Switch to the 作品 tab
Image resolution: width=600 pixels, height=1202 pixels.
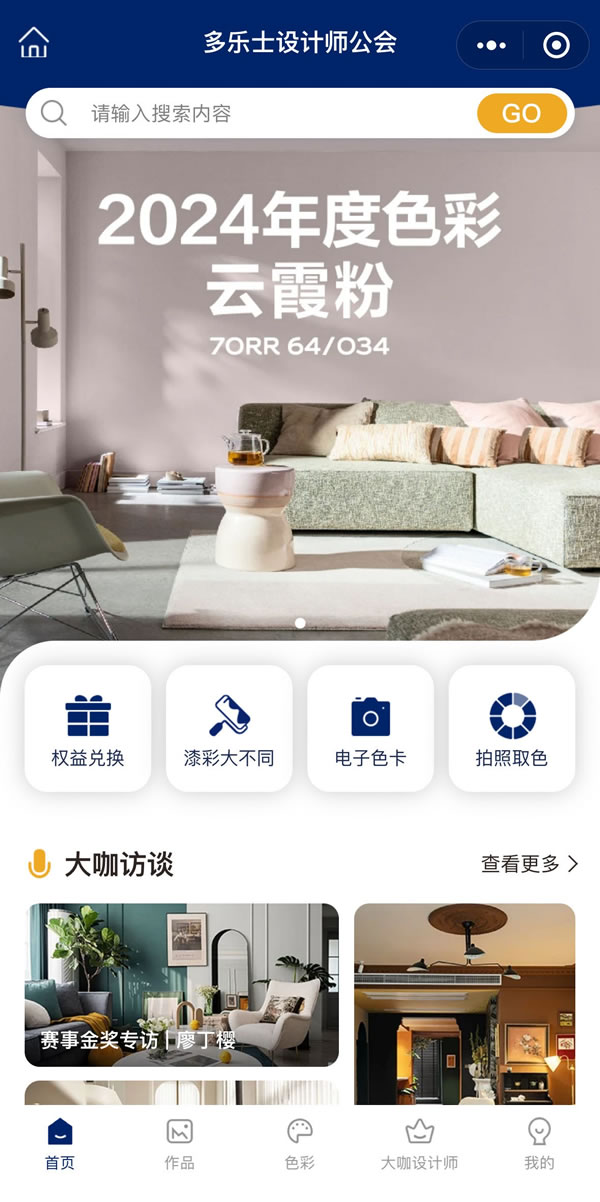pyautogui.click(x=179, y=1144)
